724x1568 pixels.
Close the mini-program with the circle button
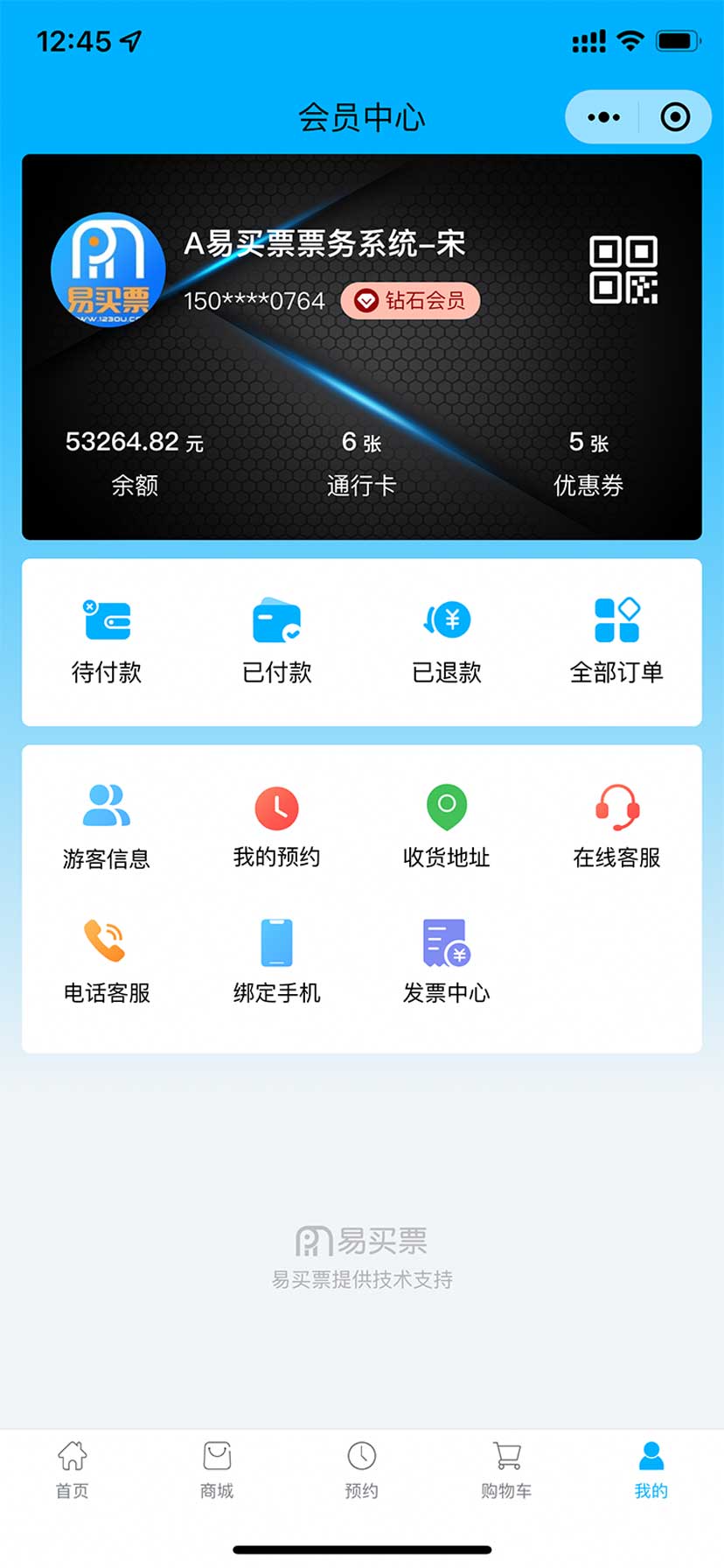(675, 117)
